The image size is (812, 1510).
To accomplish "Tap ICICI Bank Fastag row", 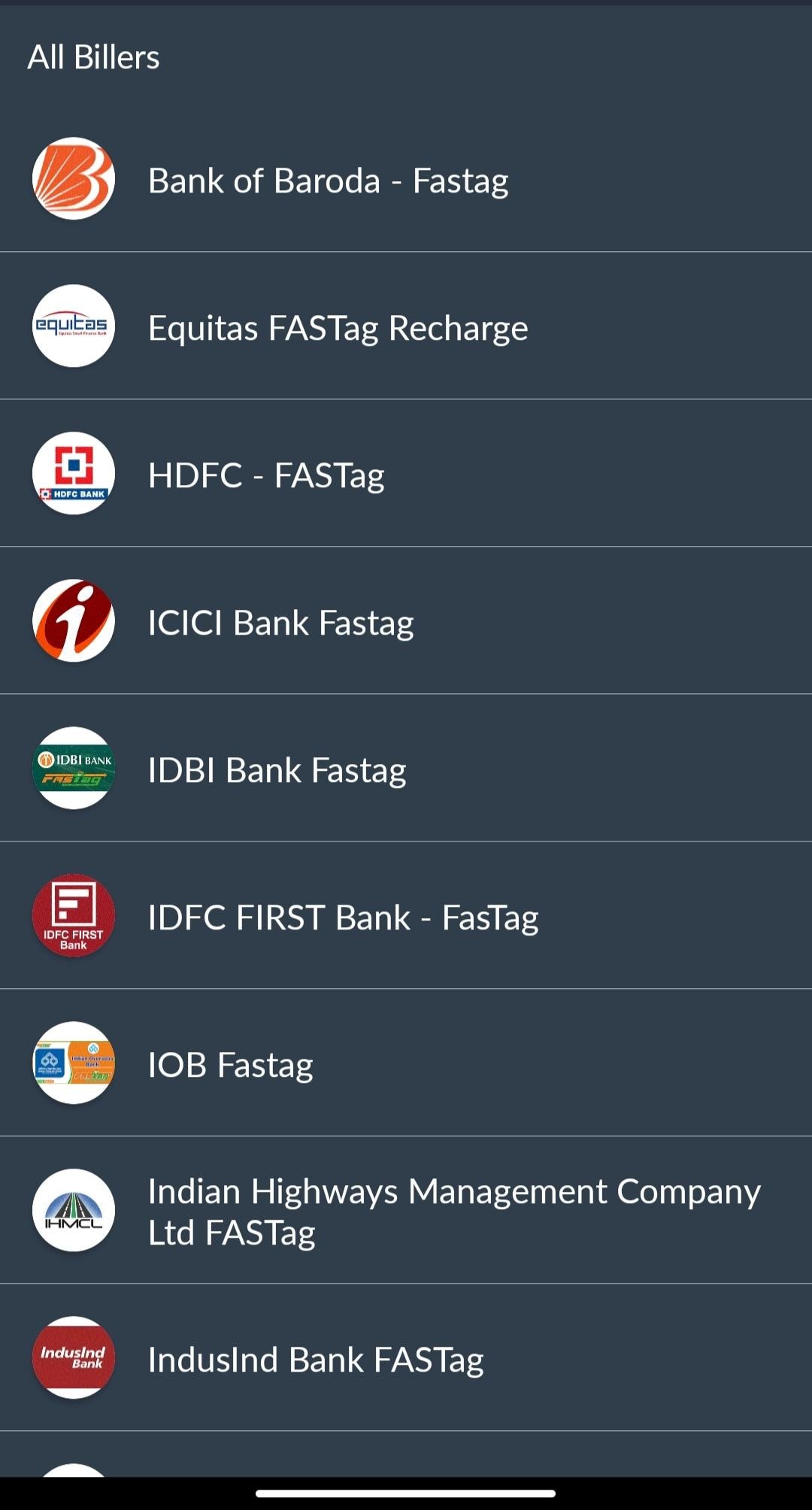I will 281,623.
